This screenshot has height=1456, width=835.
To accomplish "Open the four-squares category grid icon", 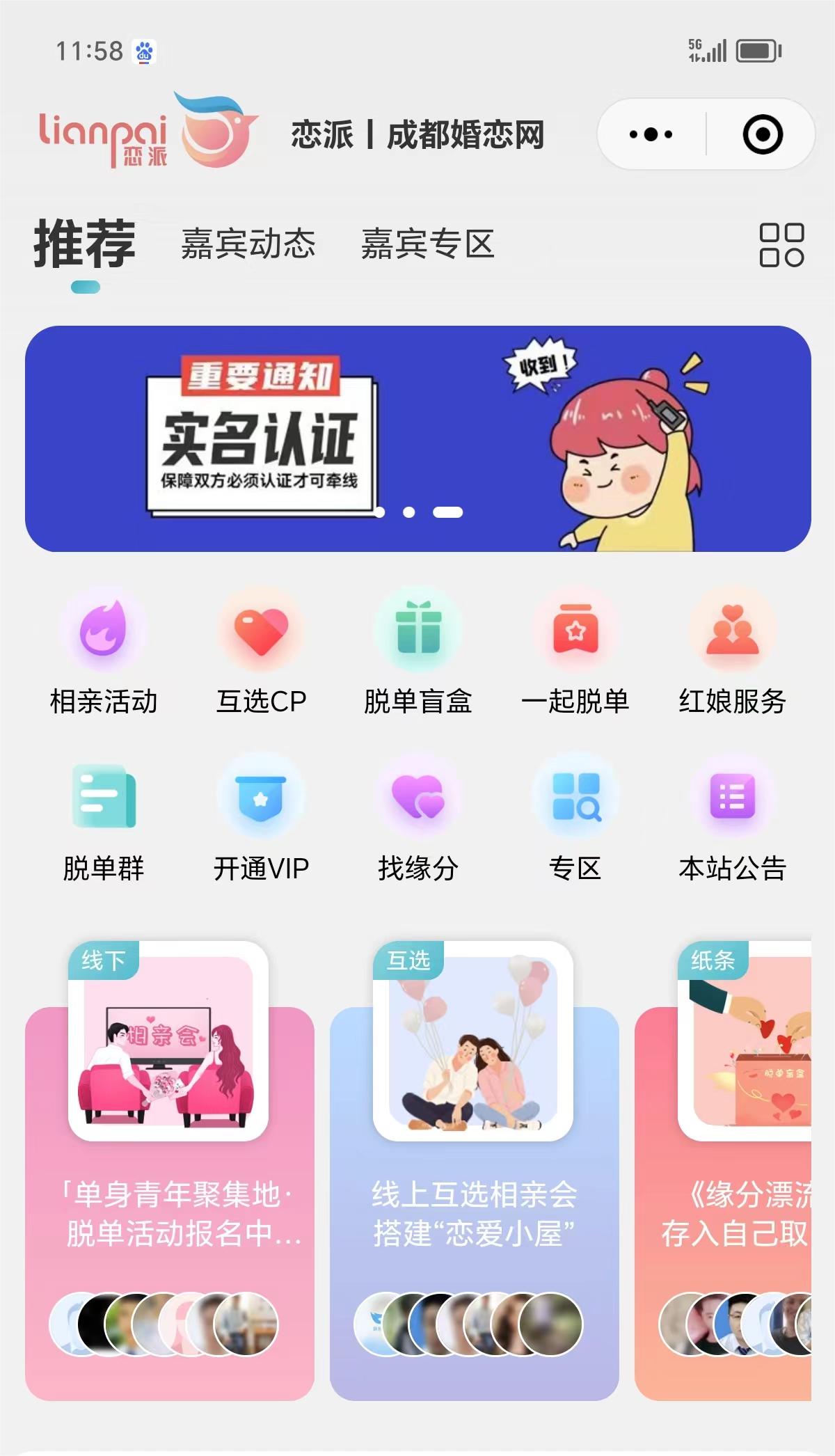I will (x=781, y=244).
